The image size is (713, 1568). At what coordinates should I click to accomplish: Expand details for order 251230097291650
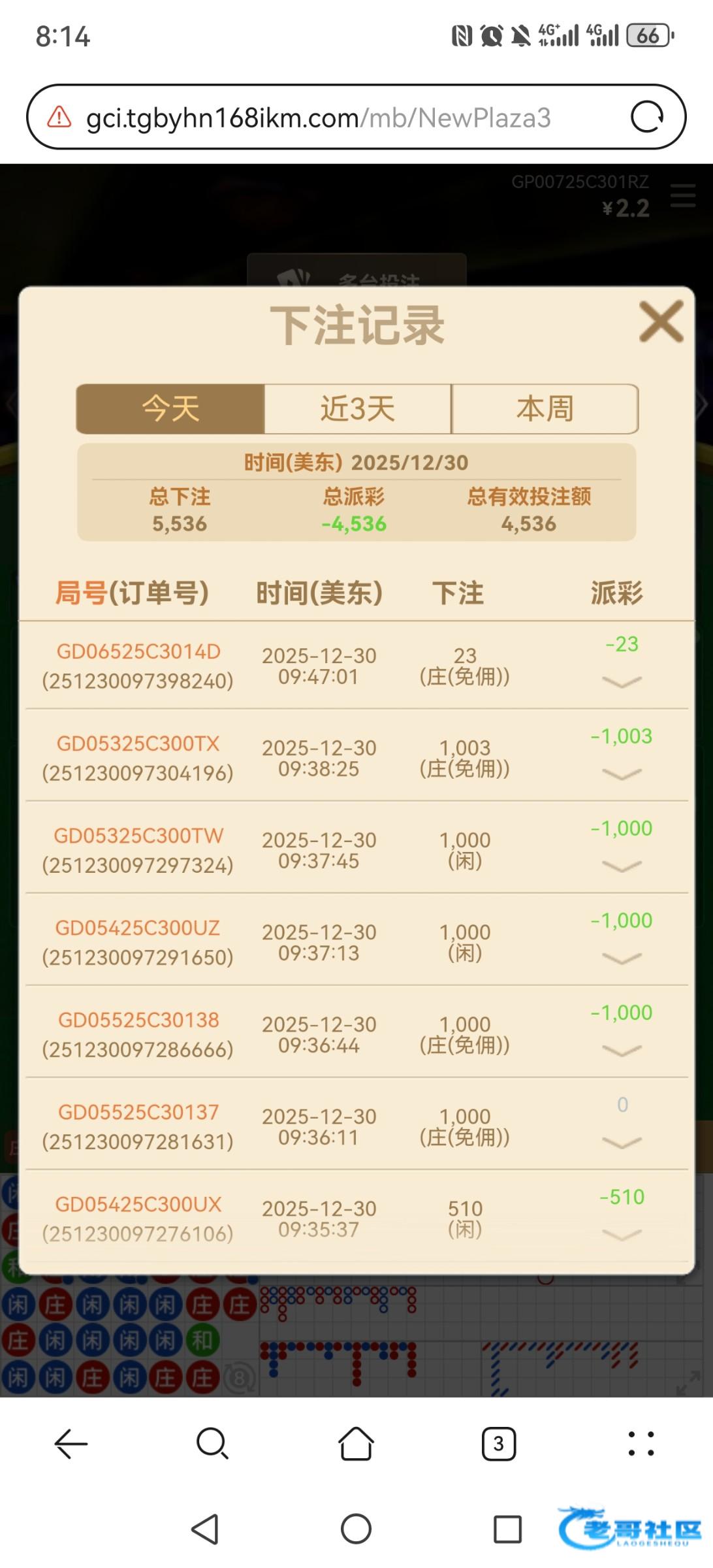(621, 958)
